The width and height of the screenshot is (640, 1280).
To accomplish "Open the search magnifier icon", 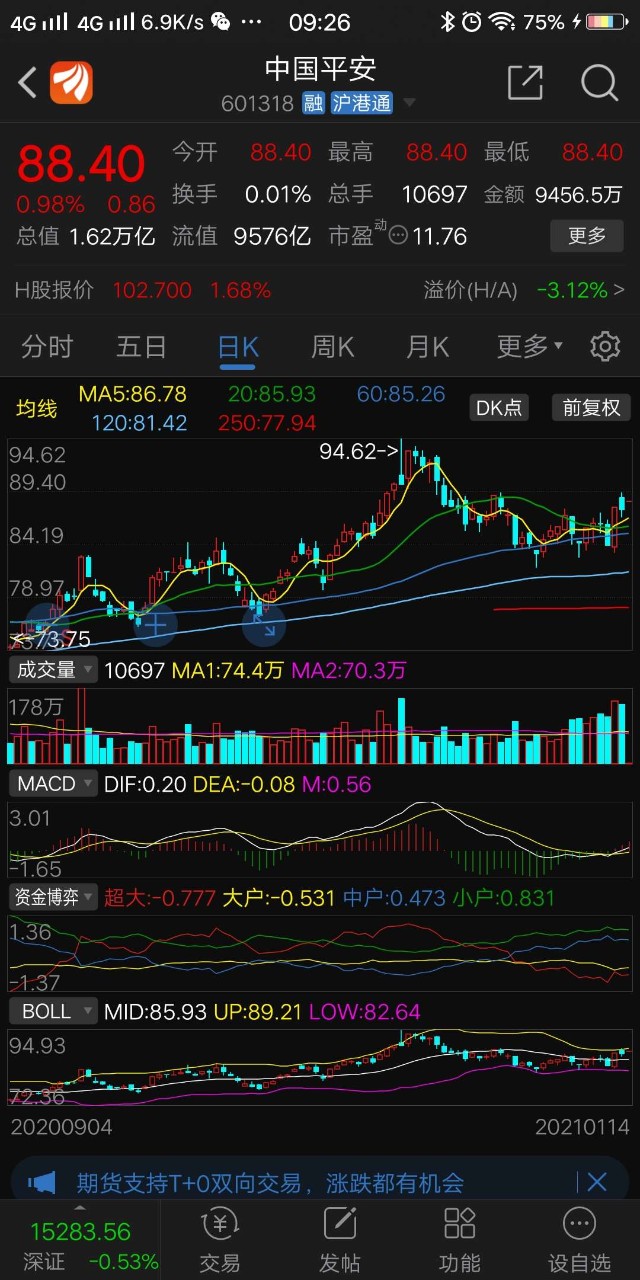I will pyautogui.click(x=599, y=82).
